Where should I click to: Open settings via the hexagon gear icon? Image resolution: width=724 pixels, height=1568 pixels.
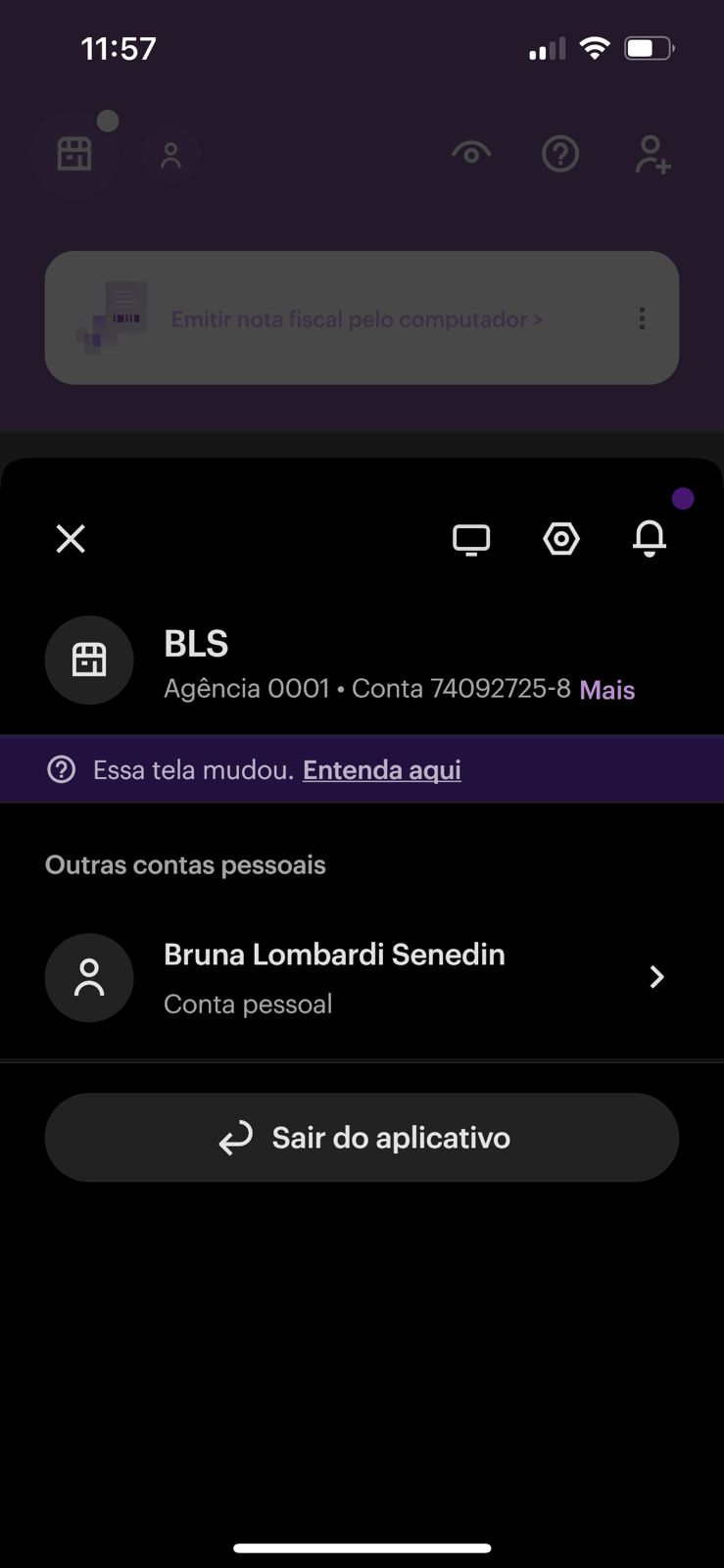click(x=561, y=539)
